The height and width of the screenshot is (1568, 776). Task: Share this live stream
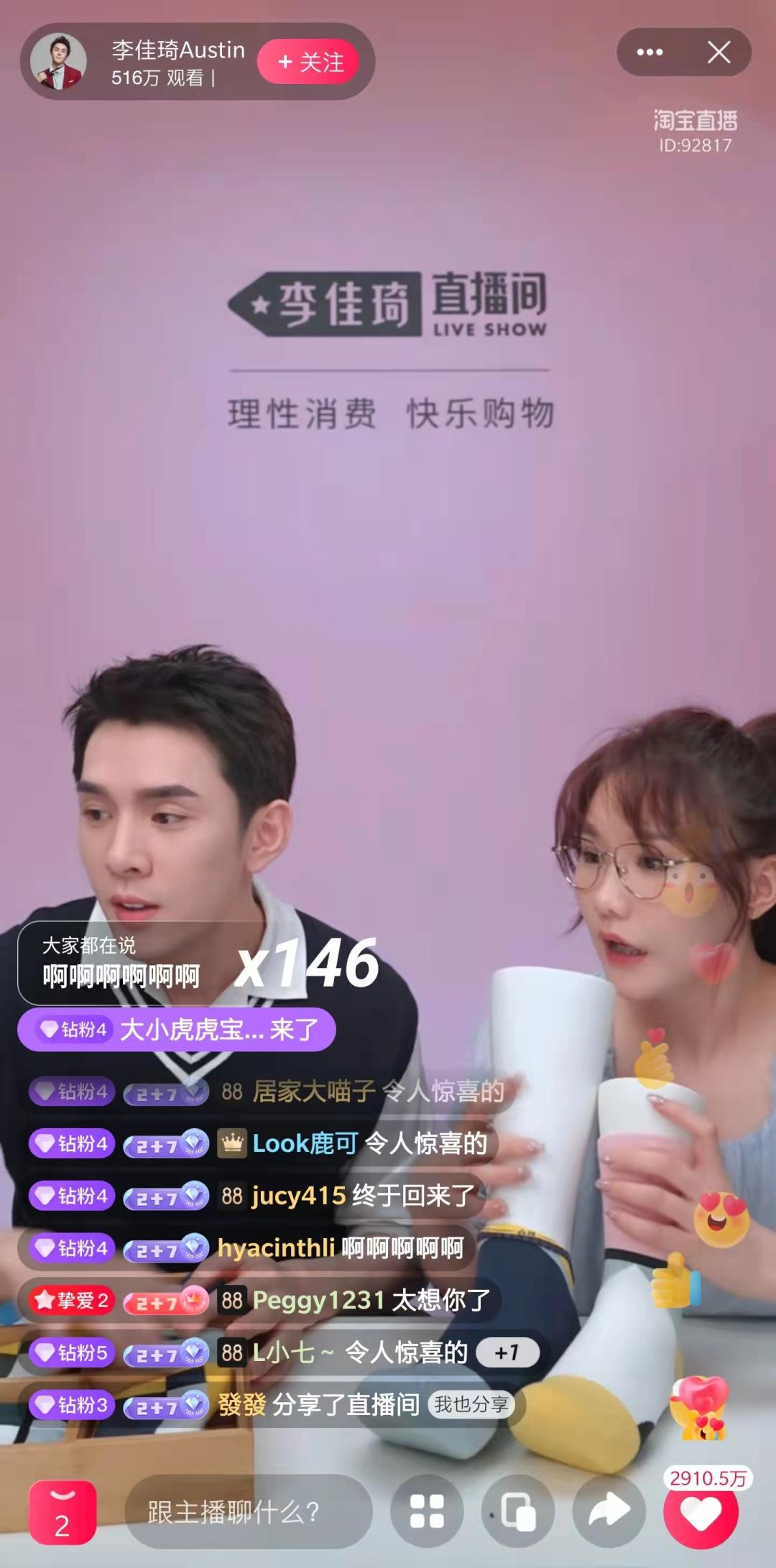[609, 1511]
